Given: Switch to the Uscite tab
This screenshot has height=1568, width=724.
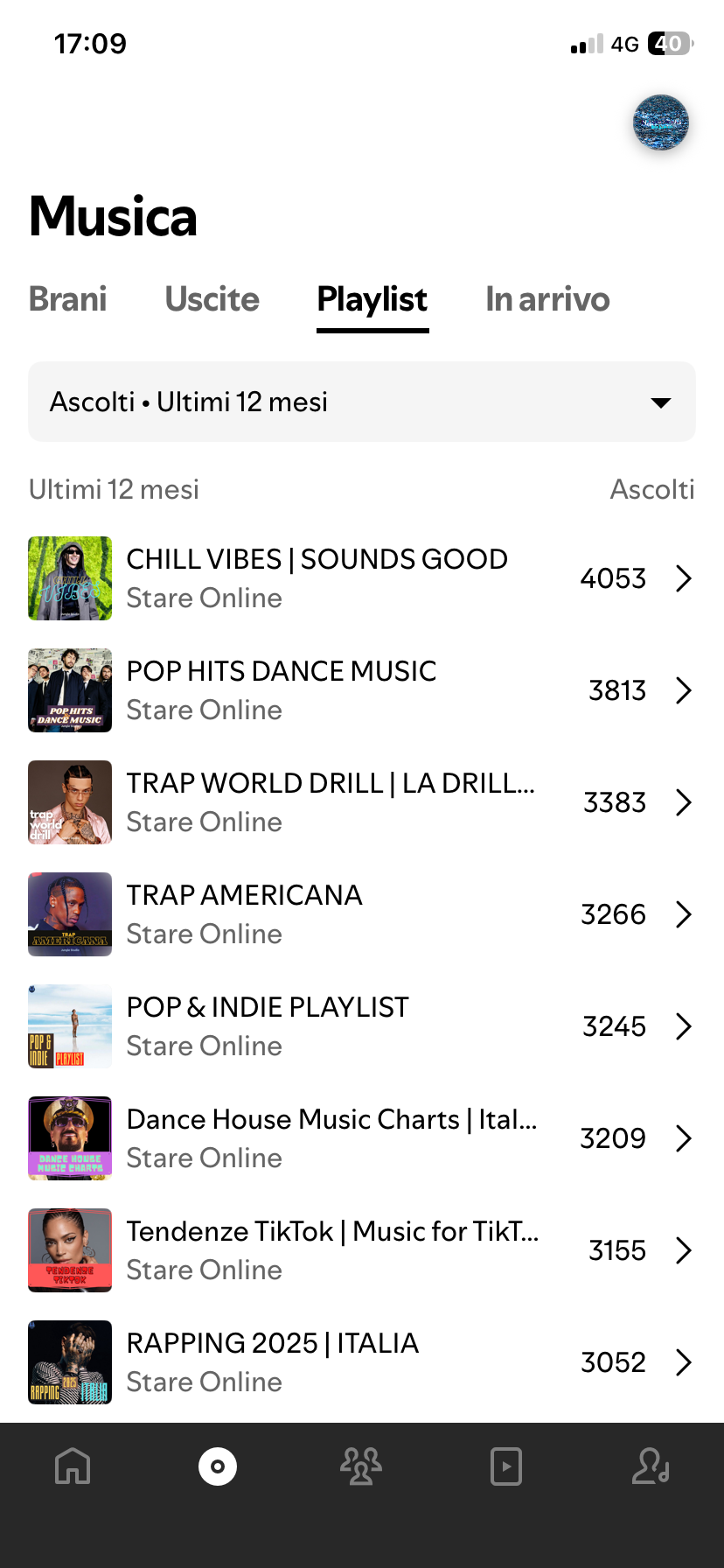Looking at the screenshot, I should (212, 299).
